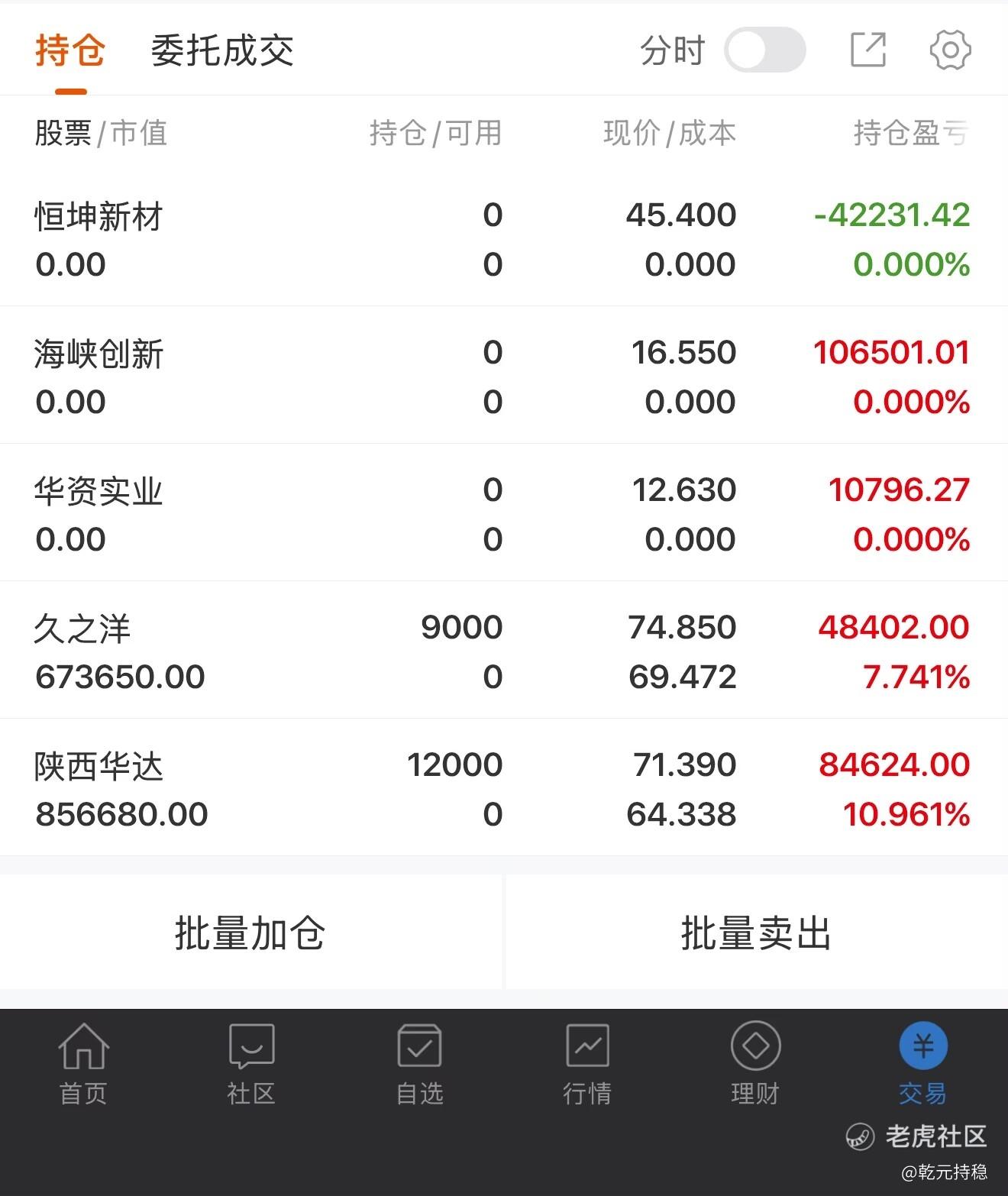This screenshot has width=1008, height=1196.
Task: Open the share/export icon
Action: [x=868, y=50]
